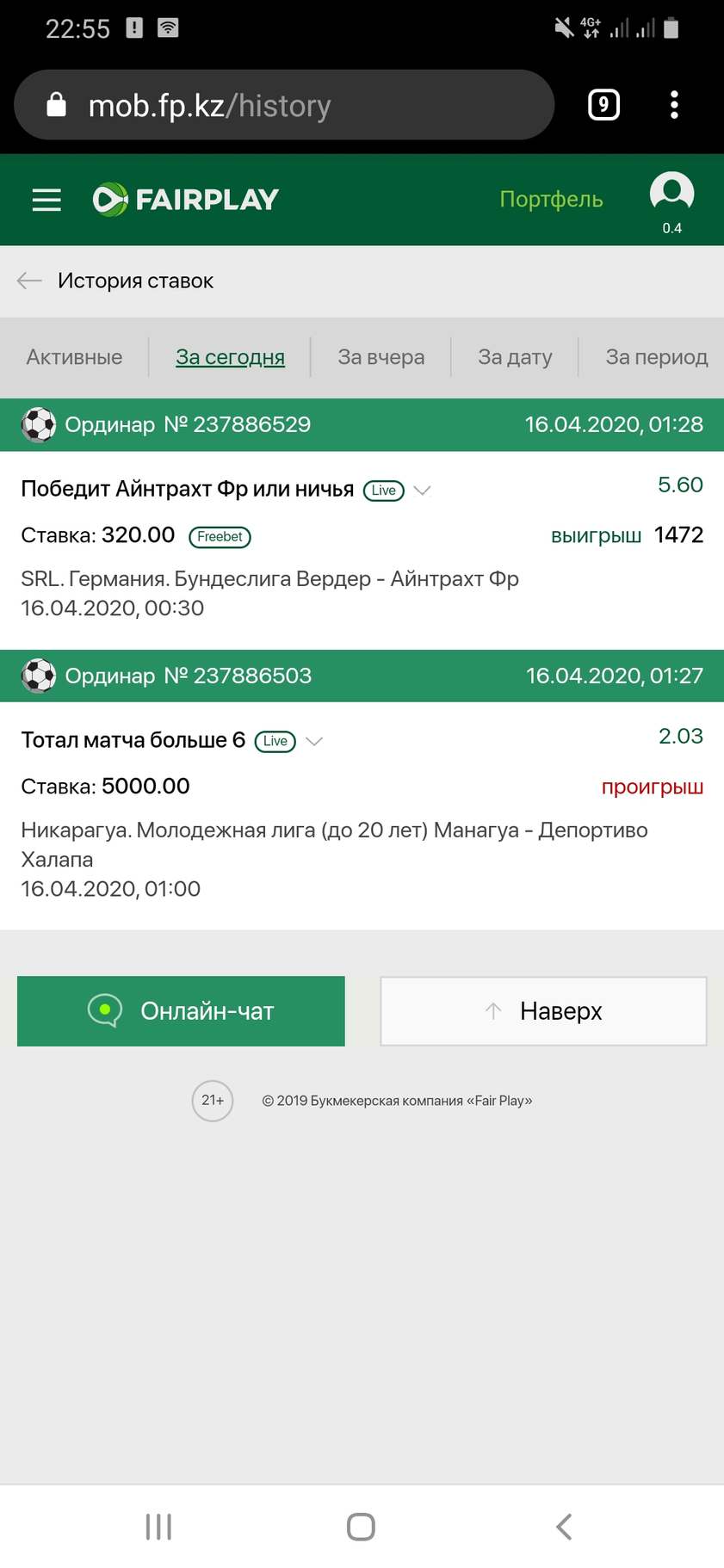Open the user profile icon
724x1568 pixels.
click(x=671, y=194)
